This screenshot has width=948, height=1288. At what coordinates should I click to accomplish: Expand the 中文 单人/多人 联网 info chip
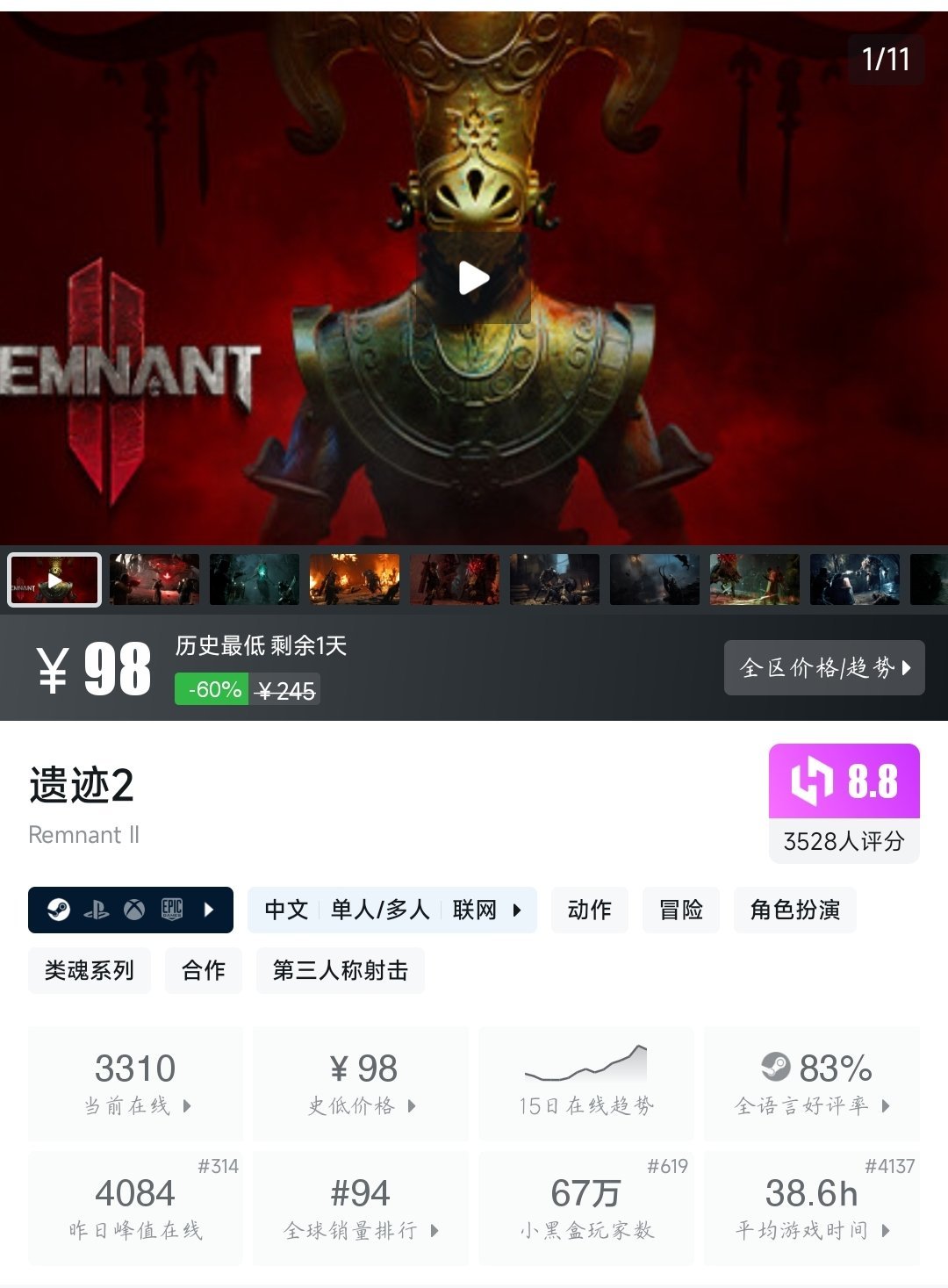click(x=391, y=910)
